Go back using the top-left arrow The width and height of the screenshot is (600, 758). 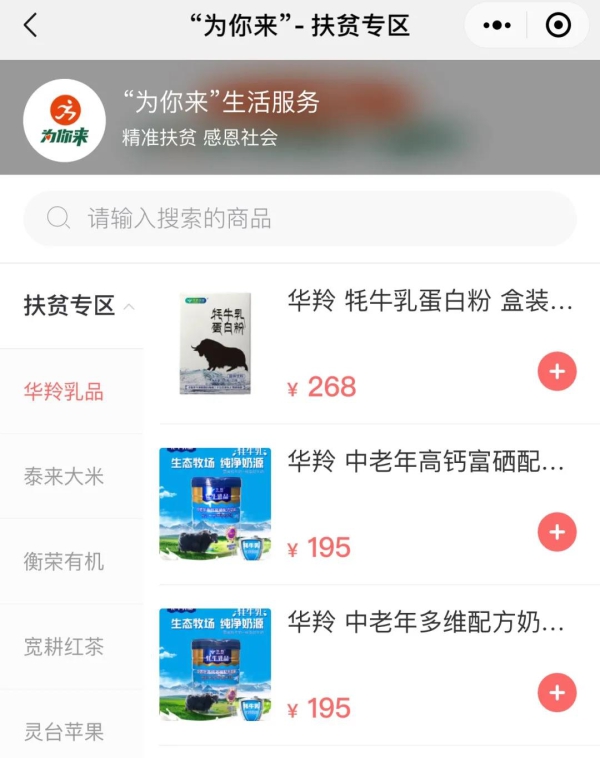31,26
